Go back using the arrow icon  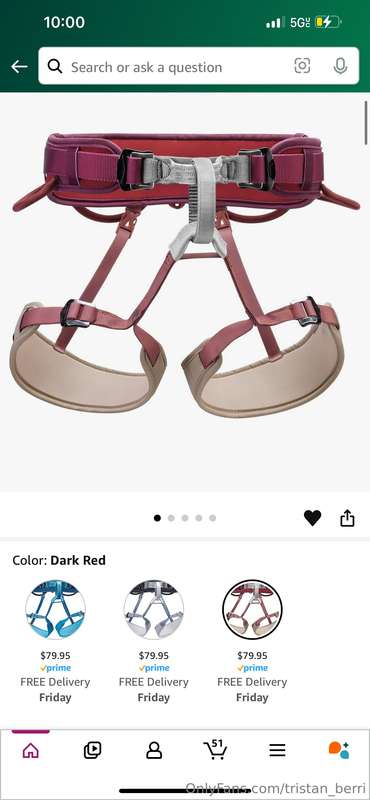[19, 66]
